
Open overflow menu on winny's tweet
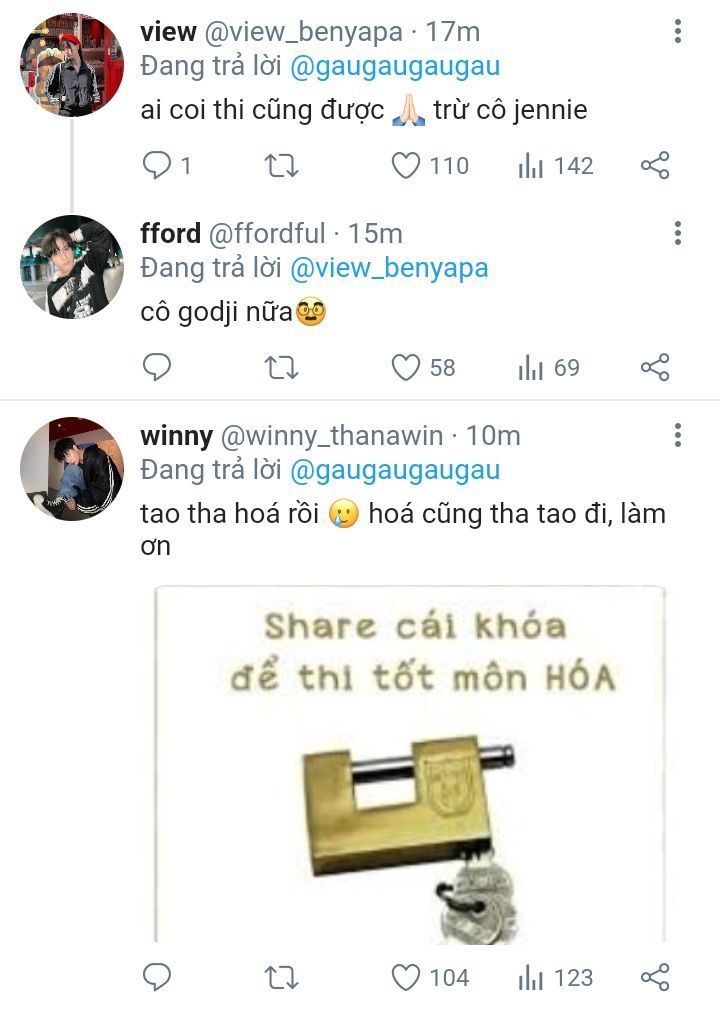[678, 435]
